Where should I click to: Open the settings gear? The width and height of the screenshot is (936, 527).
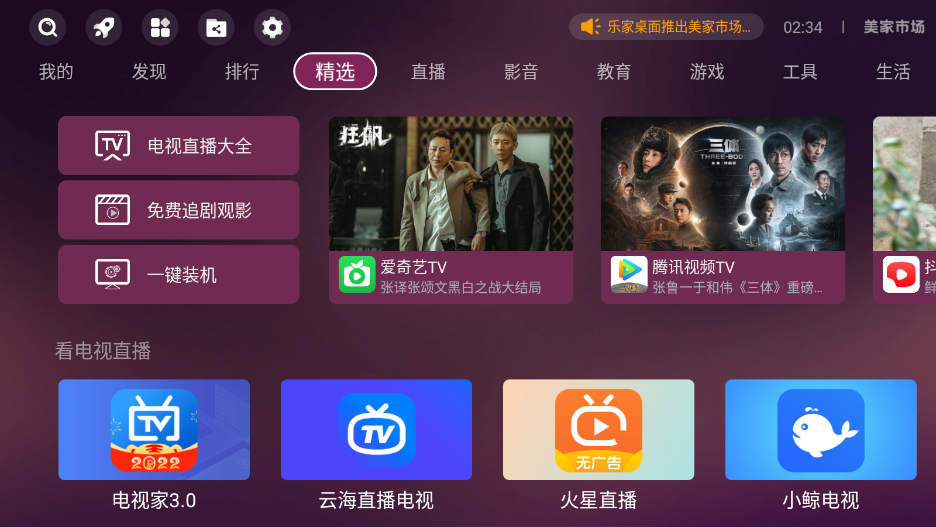(x=272, y=27)
